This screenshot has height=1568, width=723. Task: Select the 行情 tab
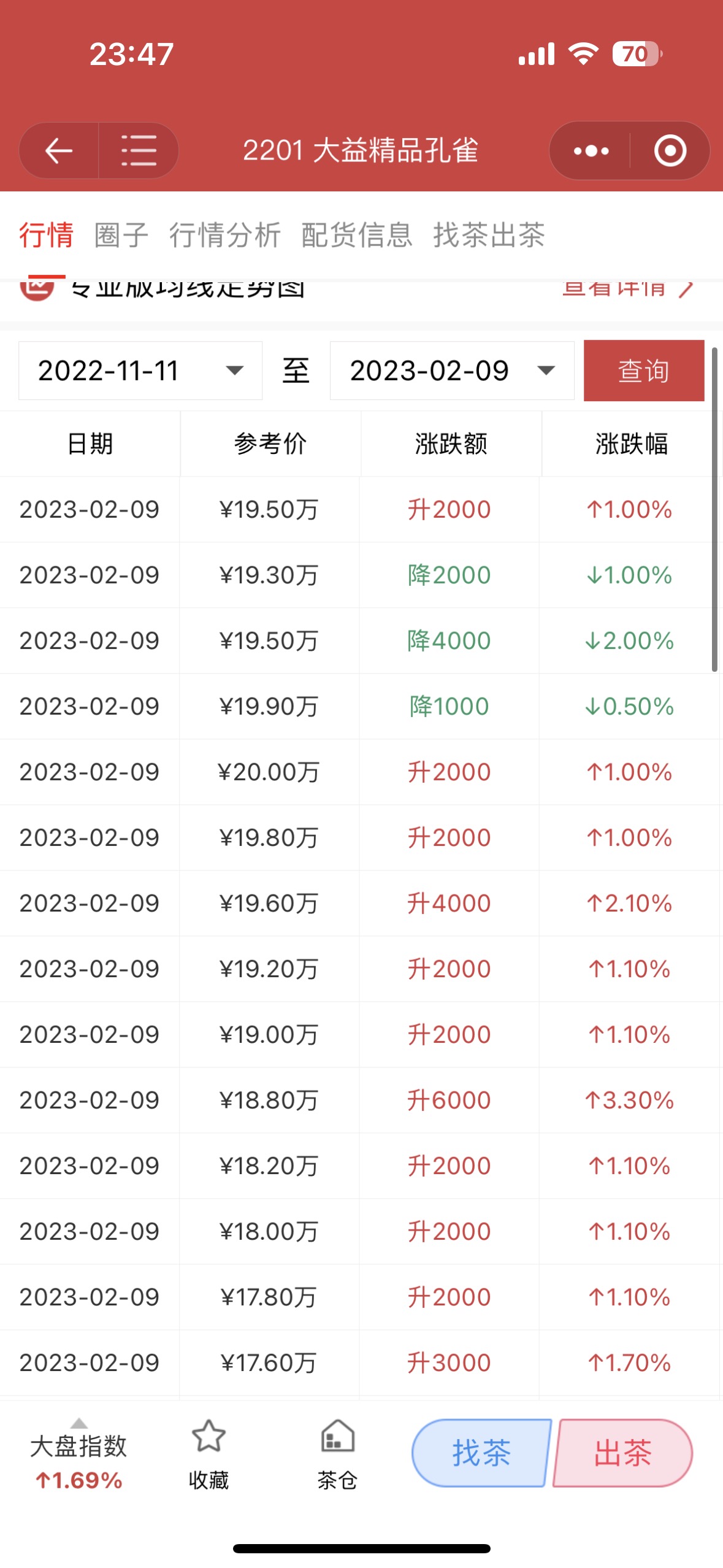[x=47, y=235]
